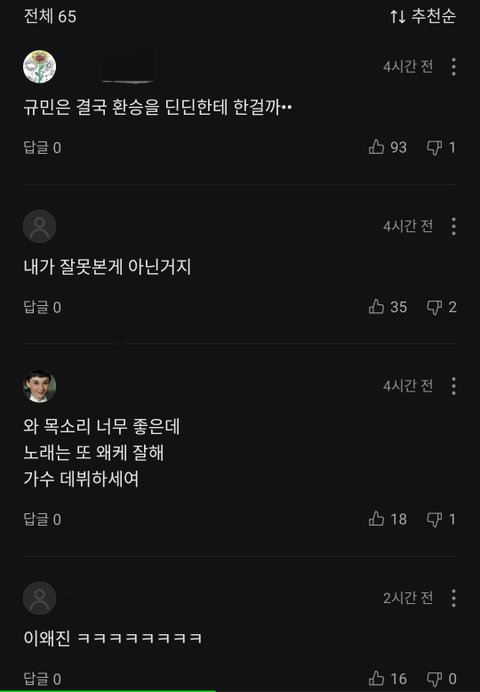Open the profile with the woman's portrait avatar
The height and width of the screenshot is (692, 480).
coord(39,386)
